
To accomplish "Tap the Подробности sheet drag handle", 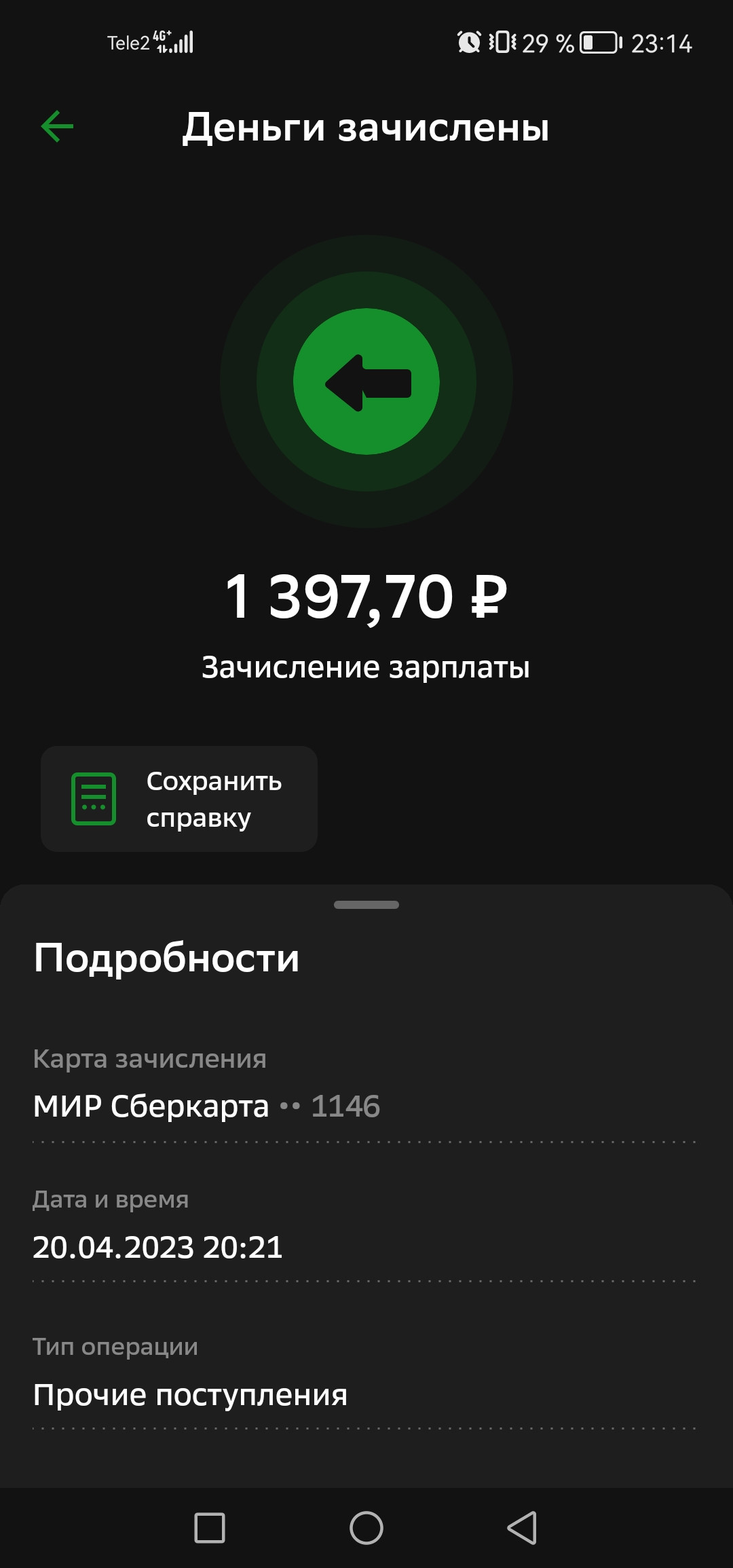I will pyautogui.click(x=366, y=904).
